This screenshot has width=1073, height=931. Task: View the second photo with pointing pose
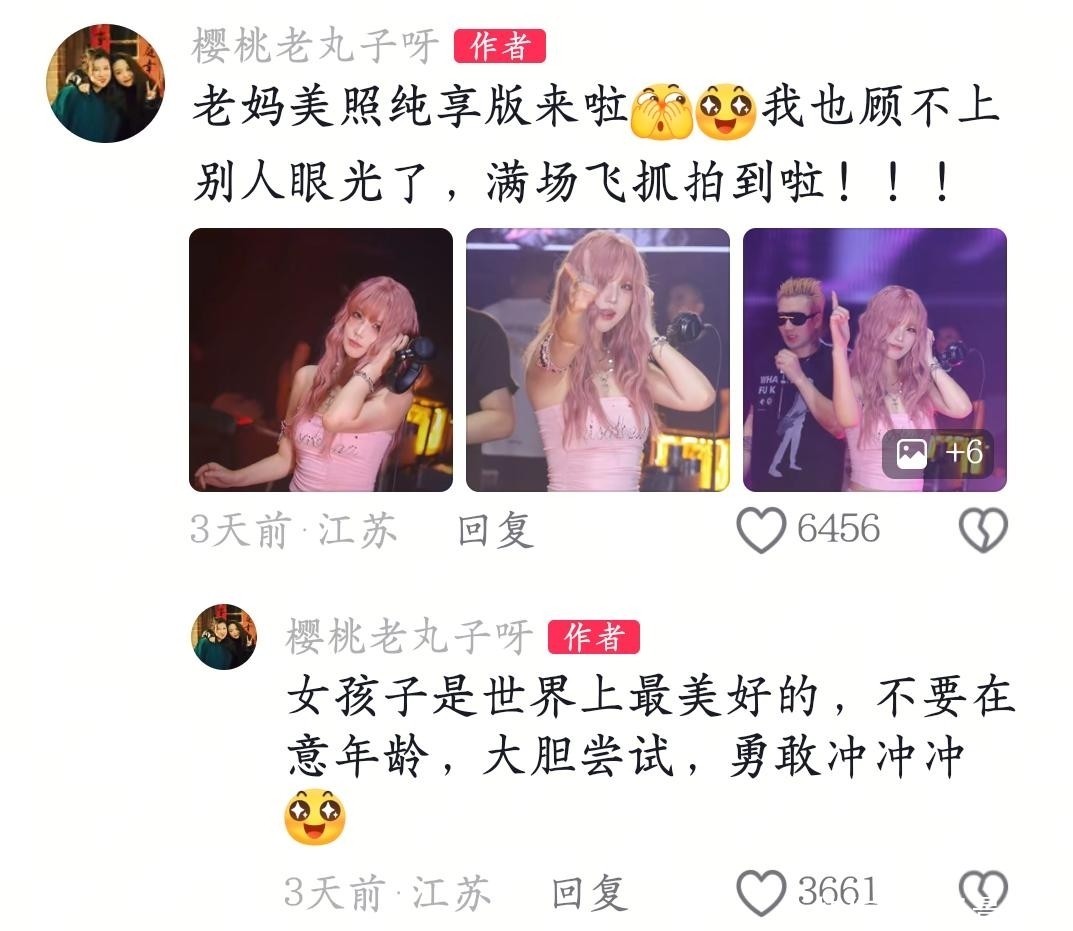pos(597,360)
